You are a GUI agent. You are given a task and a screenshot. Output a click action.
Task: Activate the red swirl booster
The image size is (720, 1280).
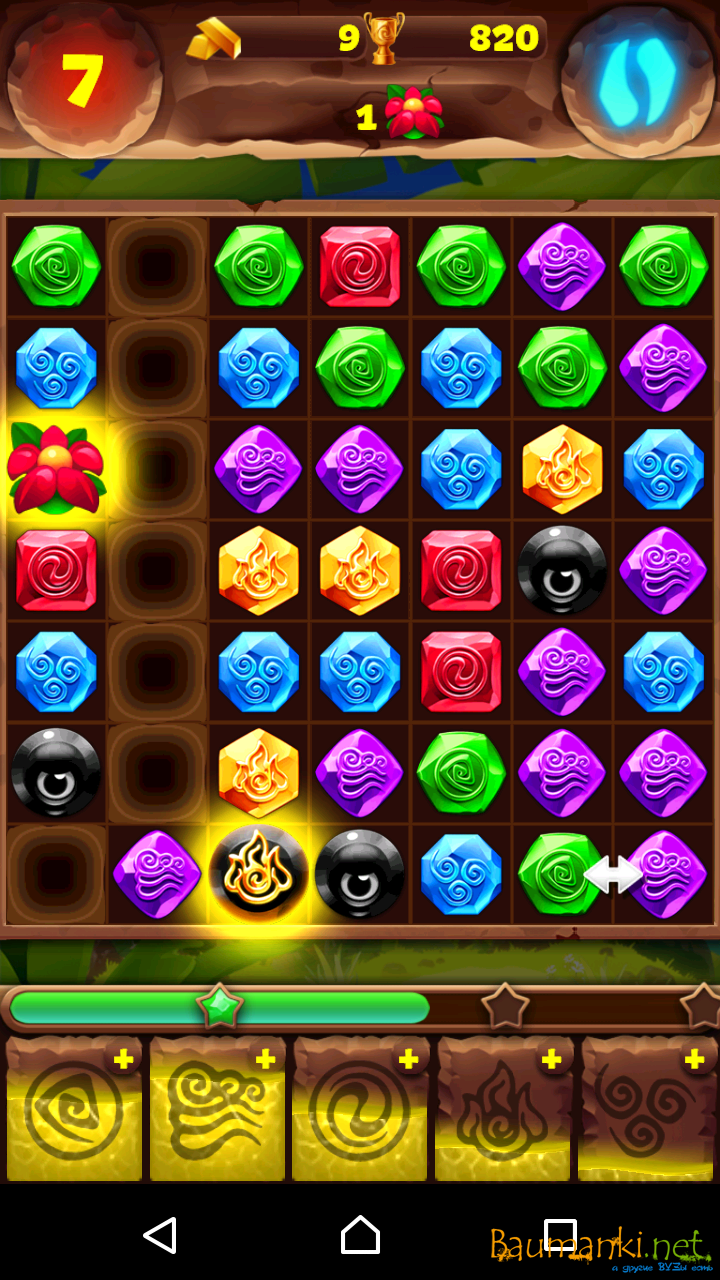(360, 1110)
